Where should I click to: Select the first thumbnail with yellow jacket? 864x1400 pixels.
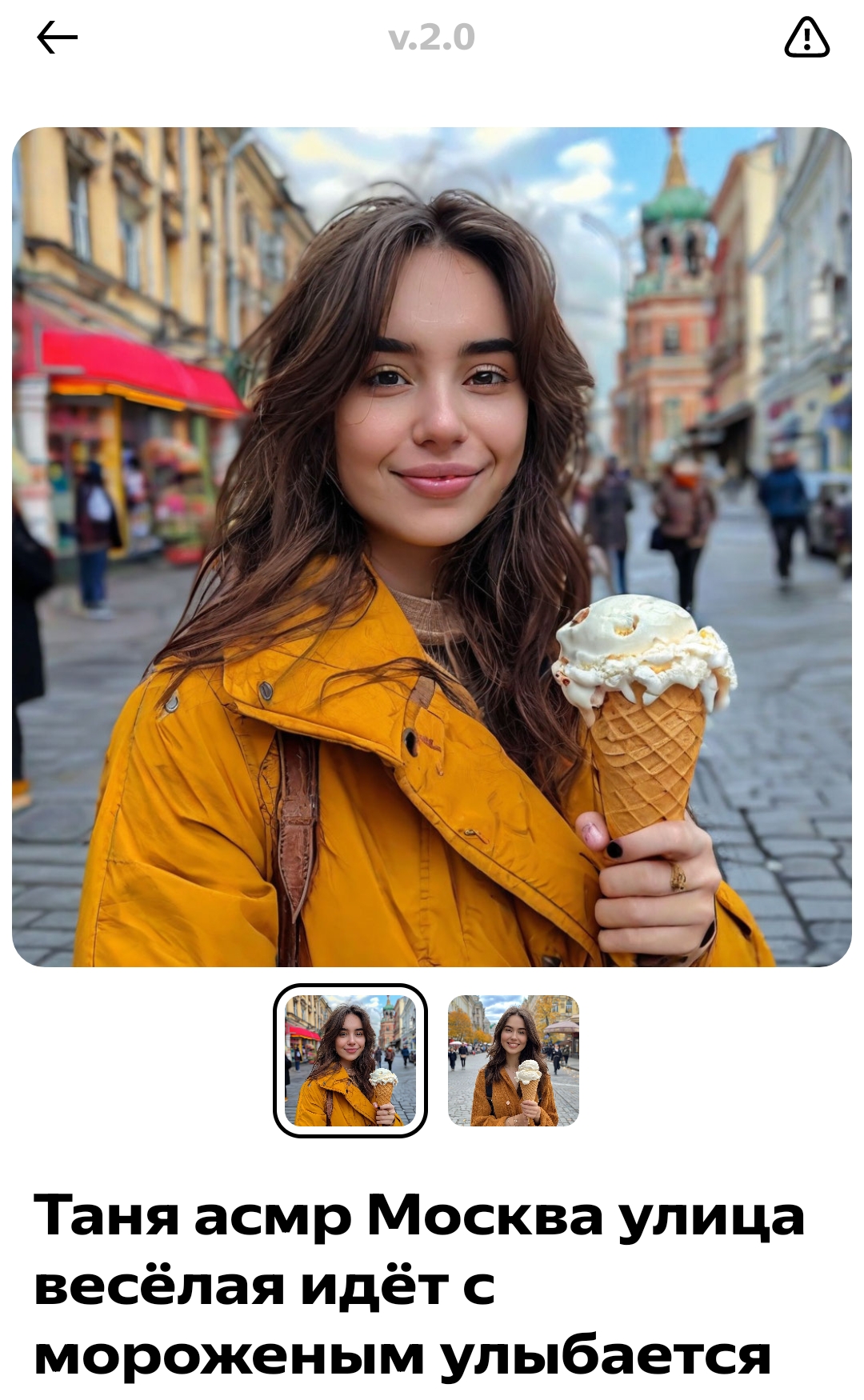pos(350,1060)
